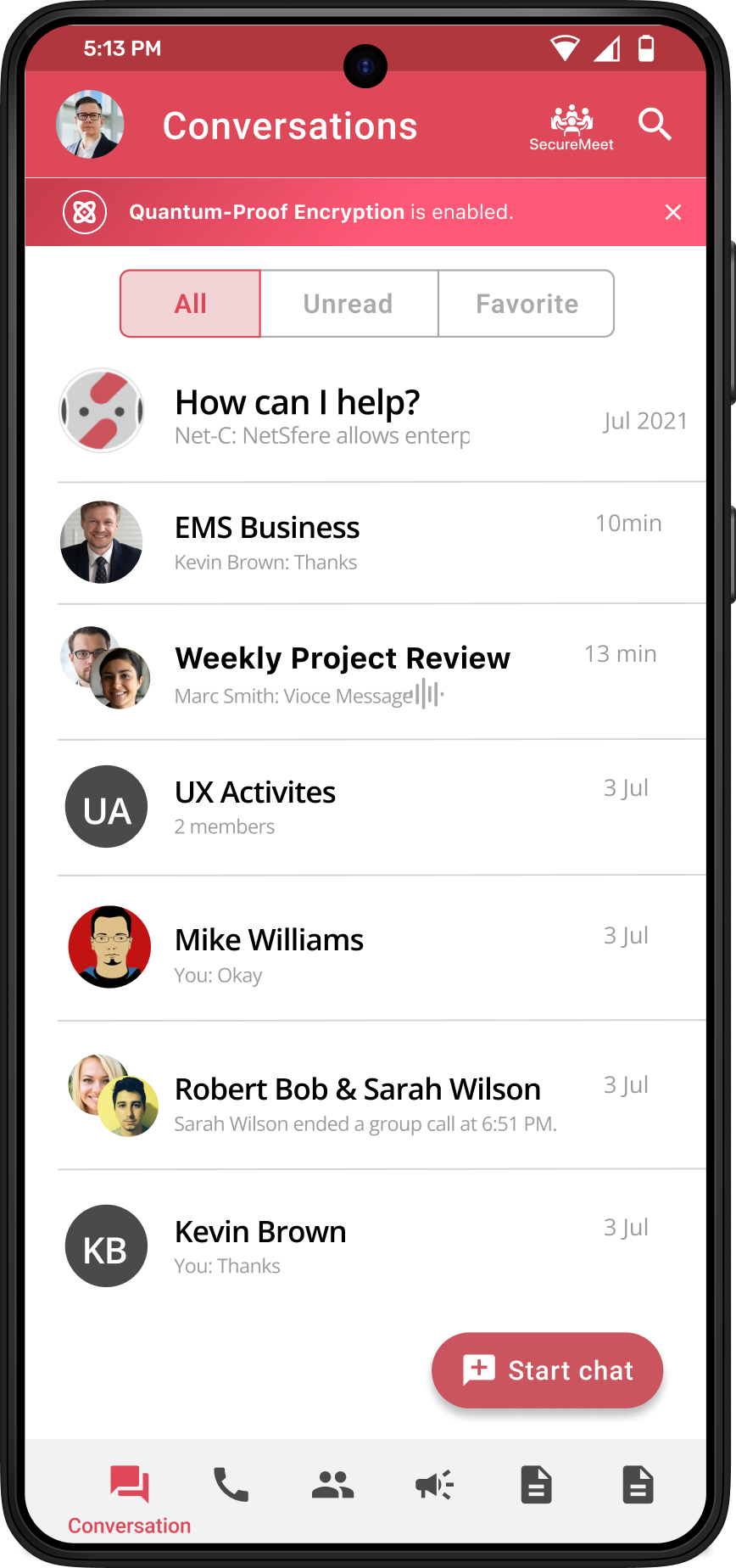Viewport: 736px width, 1568px height.
Task: Select the All filter
Action: (x=191, y=304)
